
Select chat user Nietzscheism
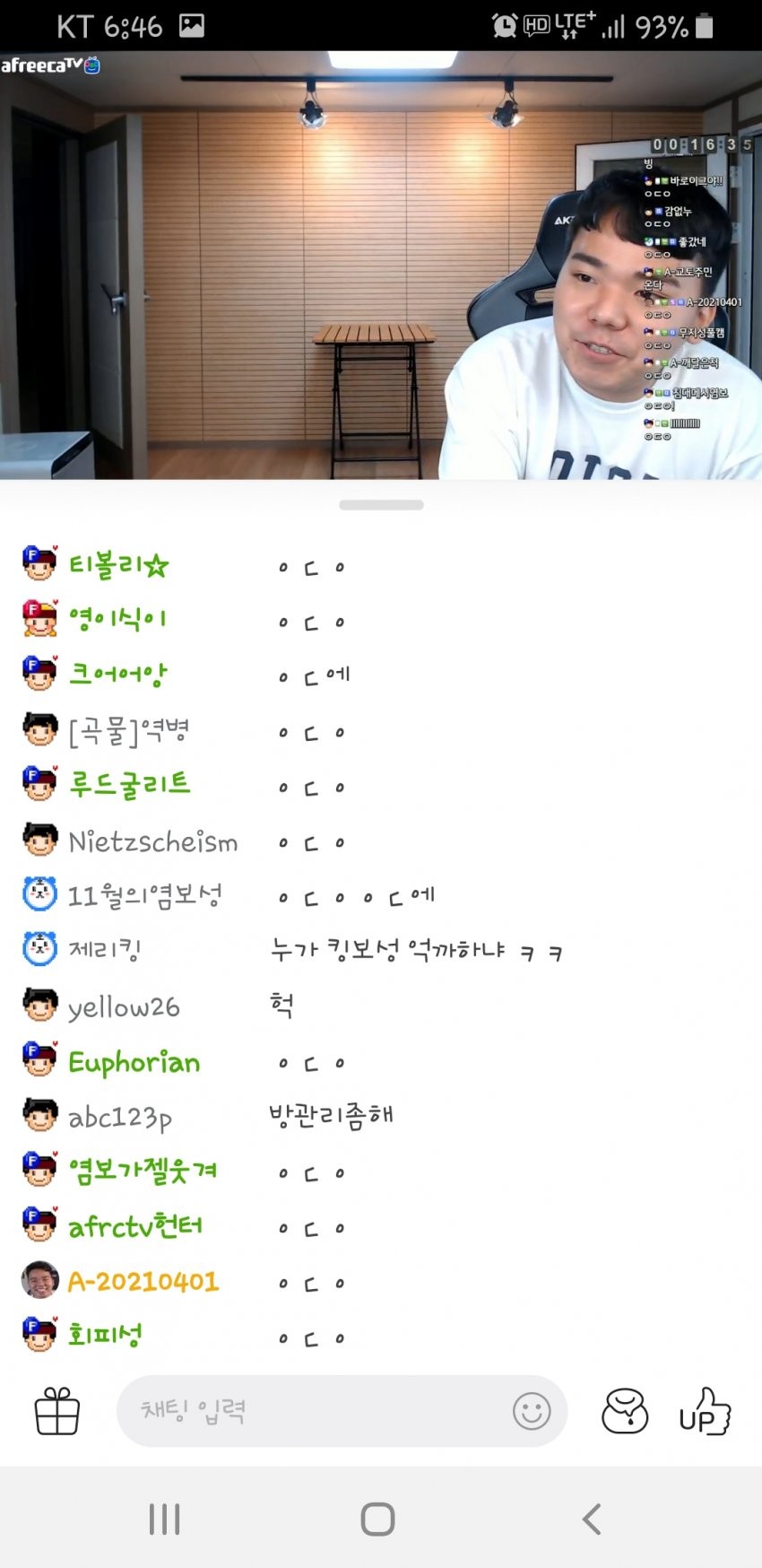152,841
